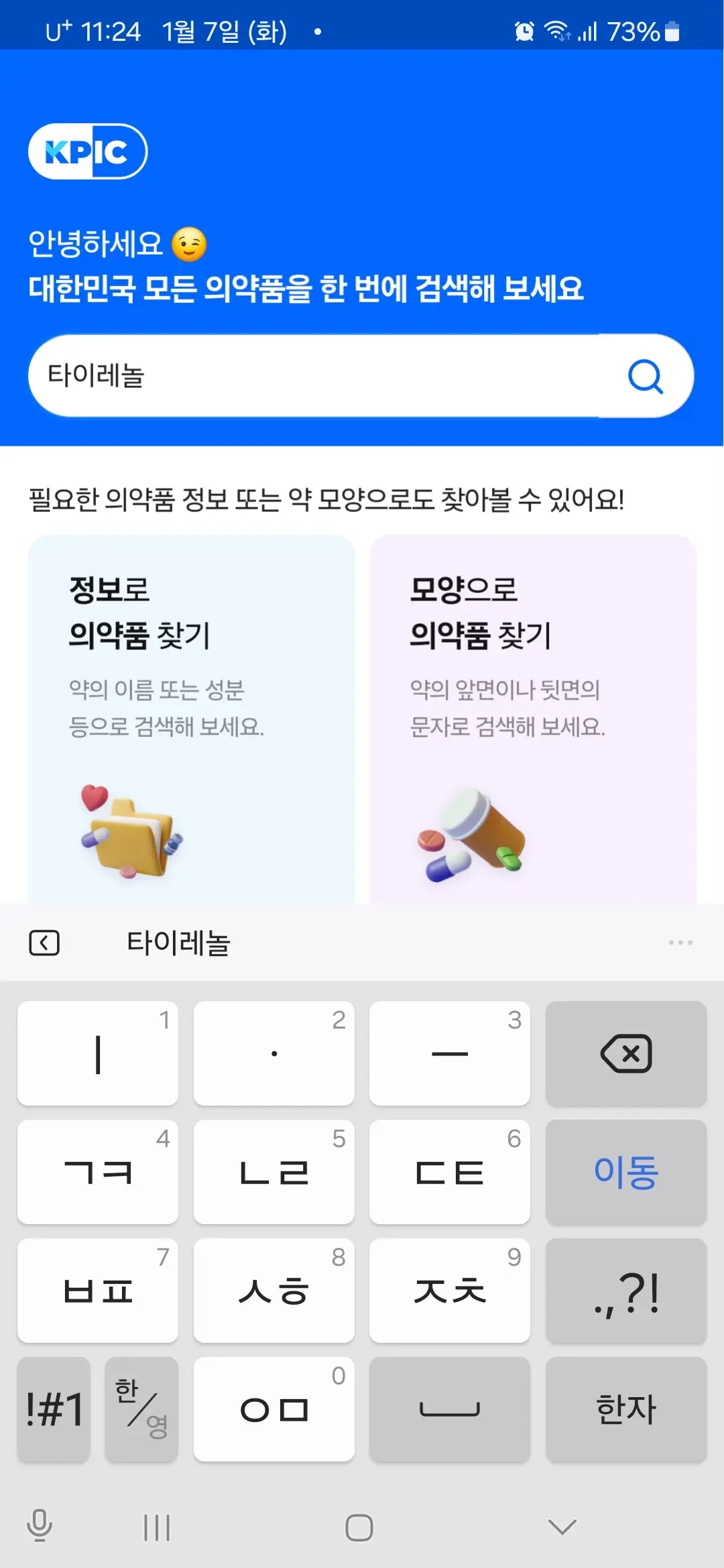Screen dimensions: 724x1568
Task: Tap the search magnifier icon
Action: tap(645, 375)
